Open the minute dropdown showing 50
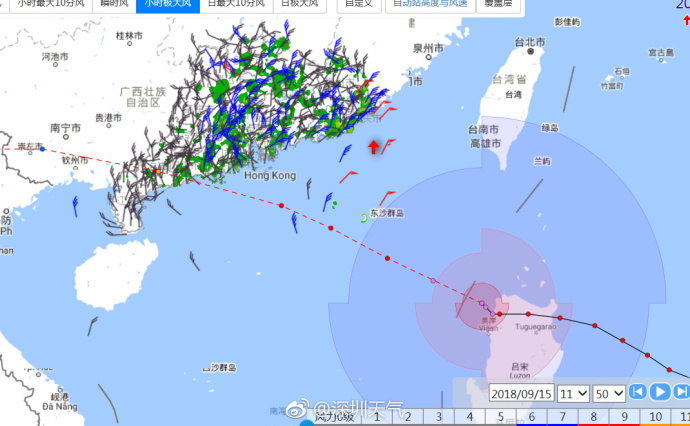690x426 pixels. click(609, 393)
